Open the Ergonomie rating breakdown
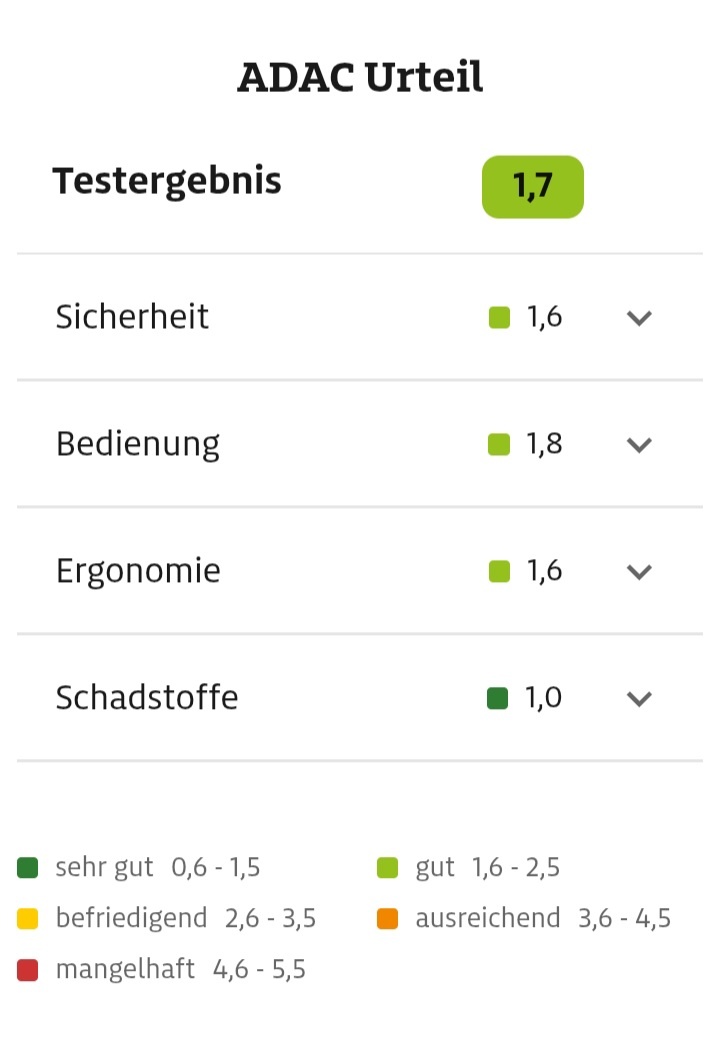The image size is (720, 1046). click(639, 572)
